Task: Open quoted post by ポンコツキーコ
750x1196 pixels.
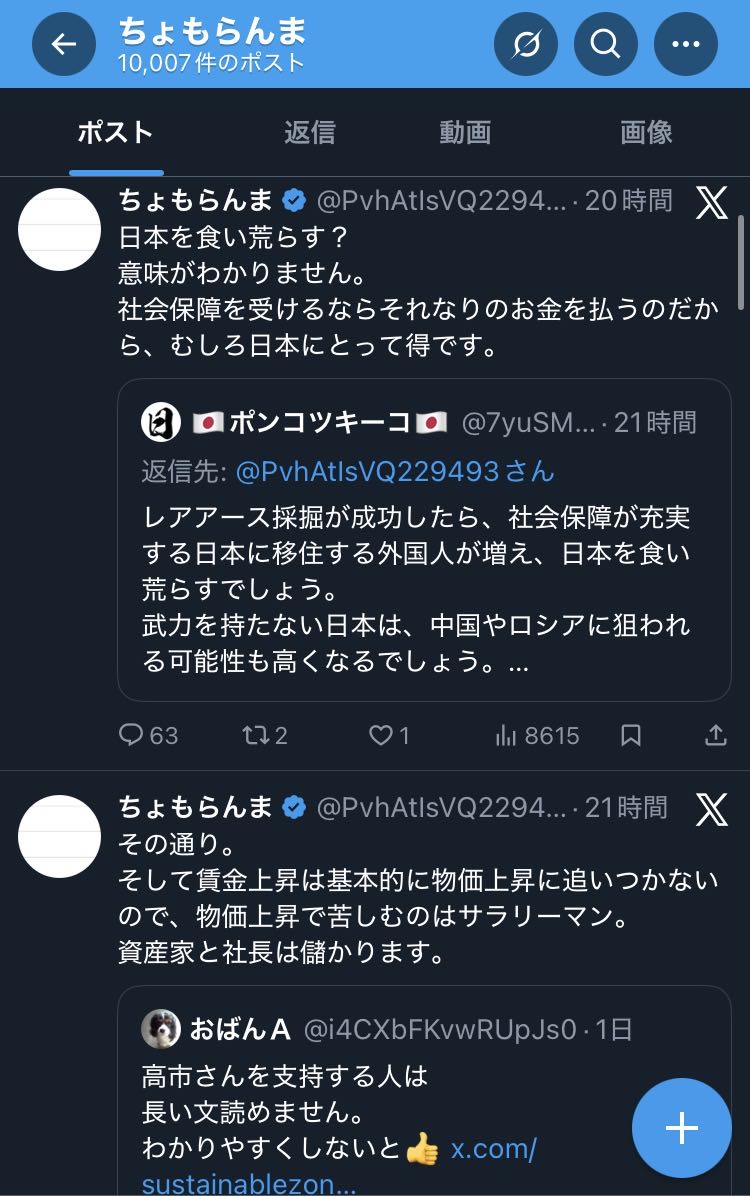Action: (x=424, y=580)
